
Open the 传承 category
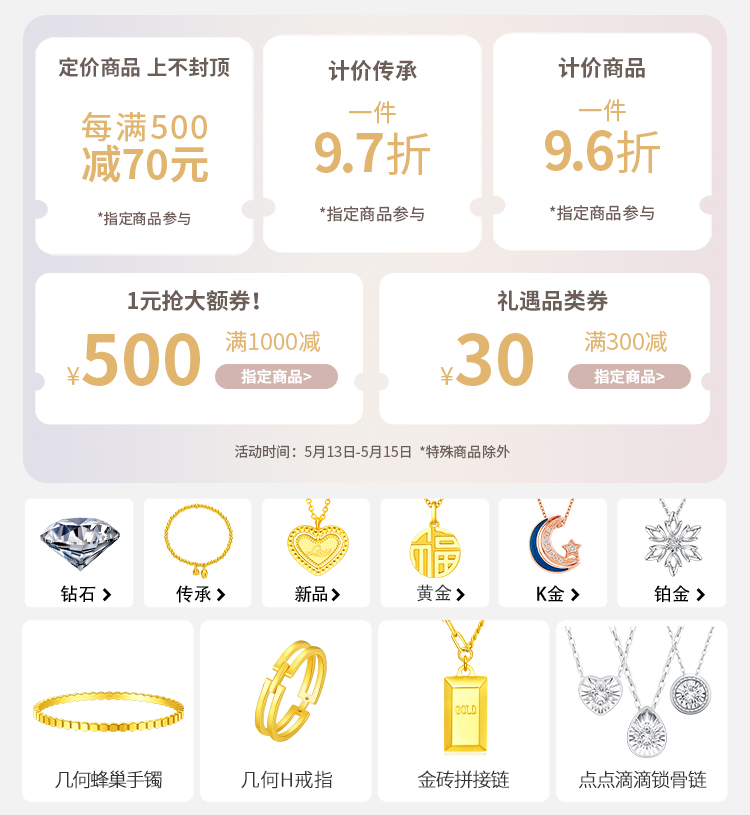click(198, 553)
